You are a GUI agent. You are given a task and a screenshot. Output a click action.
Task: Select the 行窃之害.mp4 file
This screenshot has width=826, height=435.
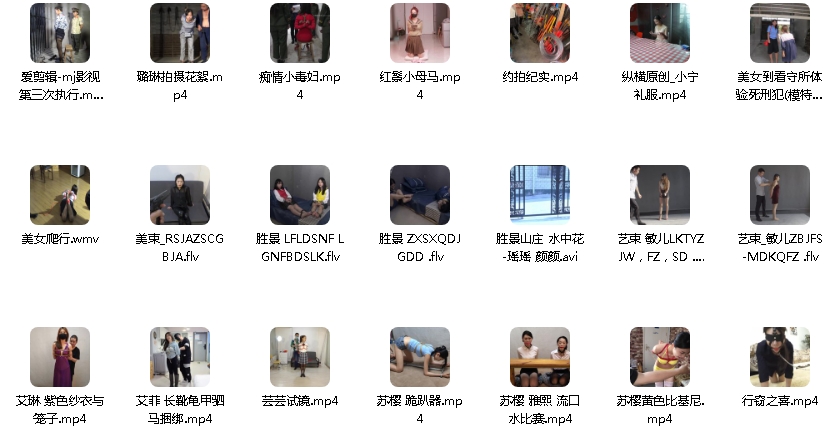[780, 357]
